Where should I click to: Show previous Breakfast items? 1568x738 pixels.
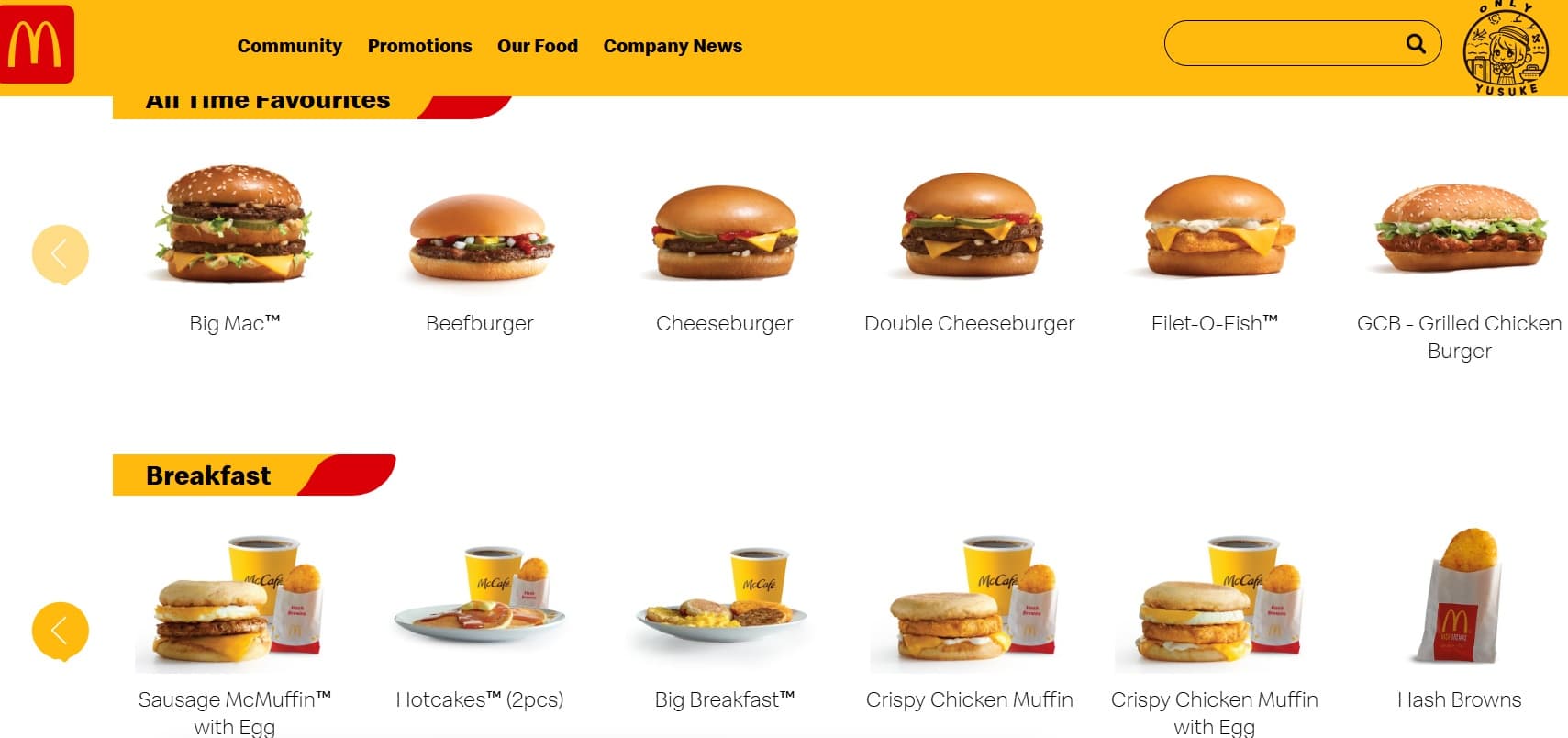(61, 630)
